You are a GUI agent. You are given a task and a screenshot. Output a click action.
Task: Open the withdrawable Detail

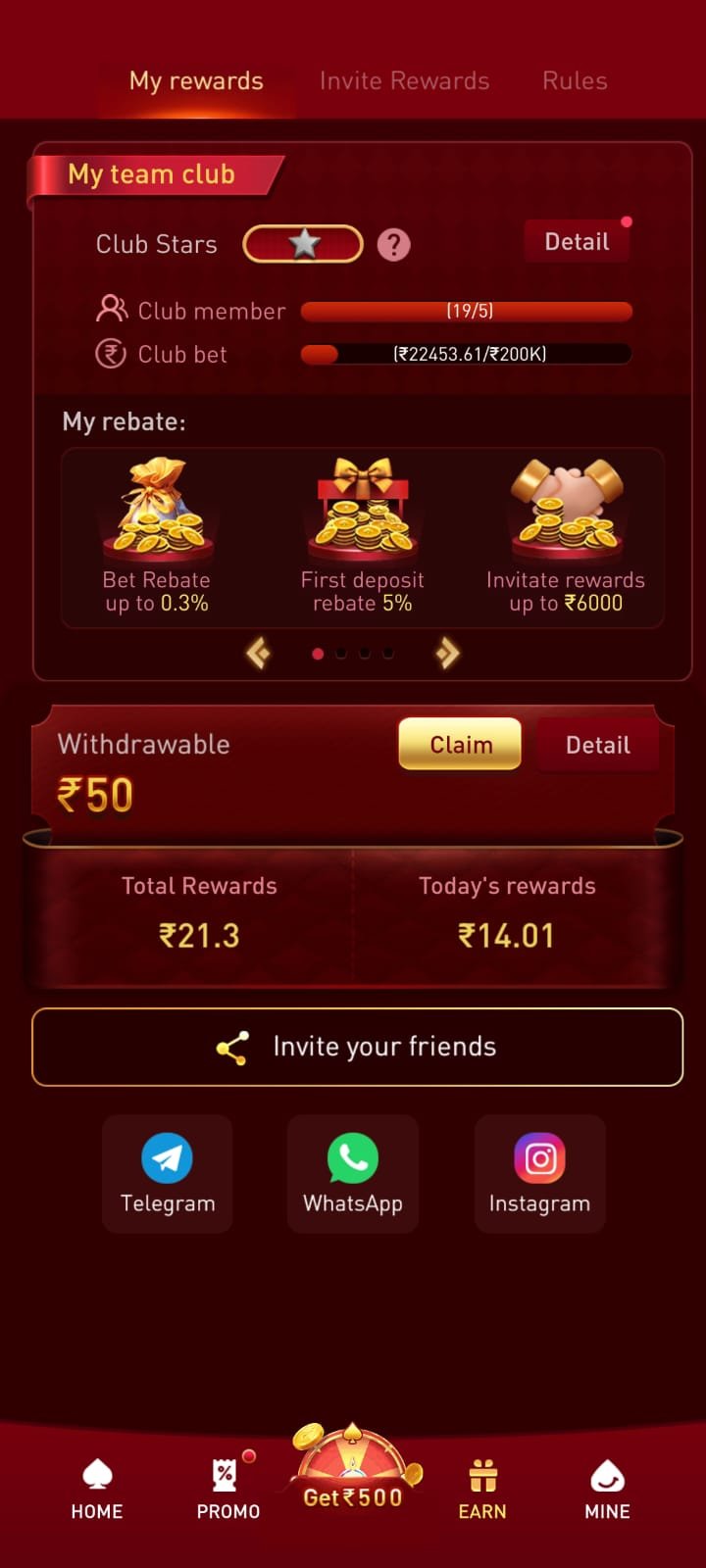pyautogui.click(x=597, y=745)
